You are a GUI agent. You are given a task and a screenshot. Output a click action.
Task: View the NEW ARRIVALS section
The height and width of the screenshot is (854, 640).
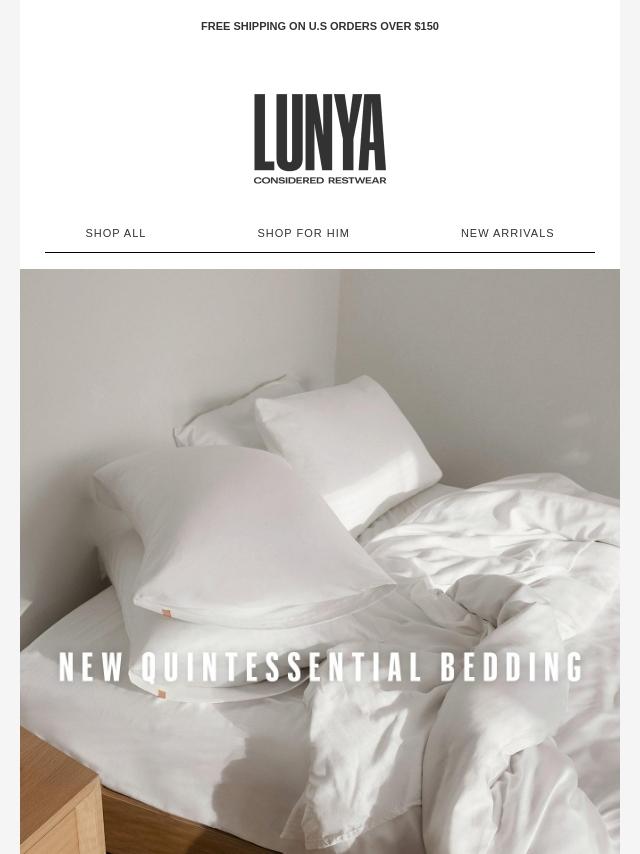coord(507,233)
